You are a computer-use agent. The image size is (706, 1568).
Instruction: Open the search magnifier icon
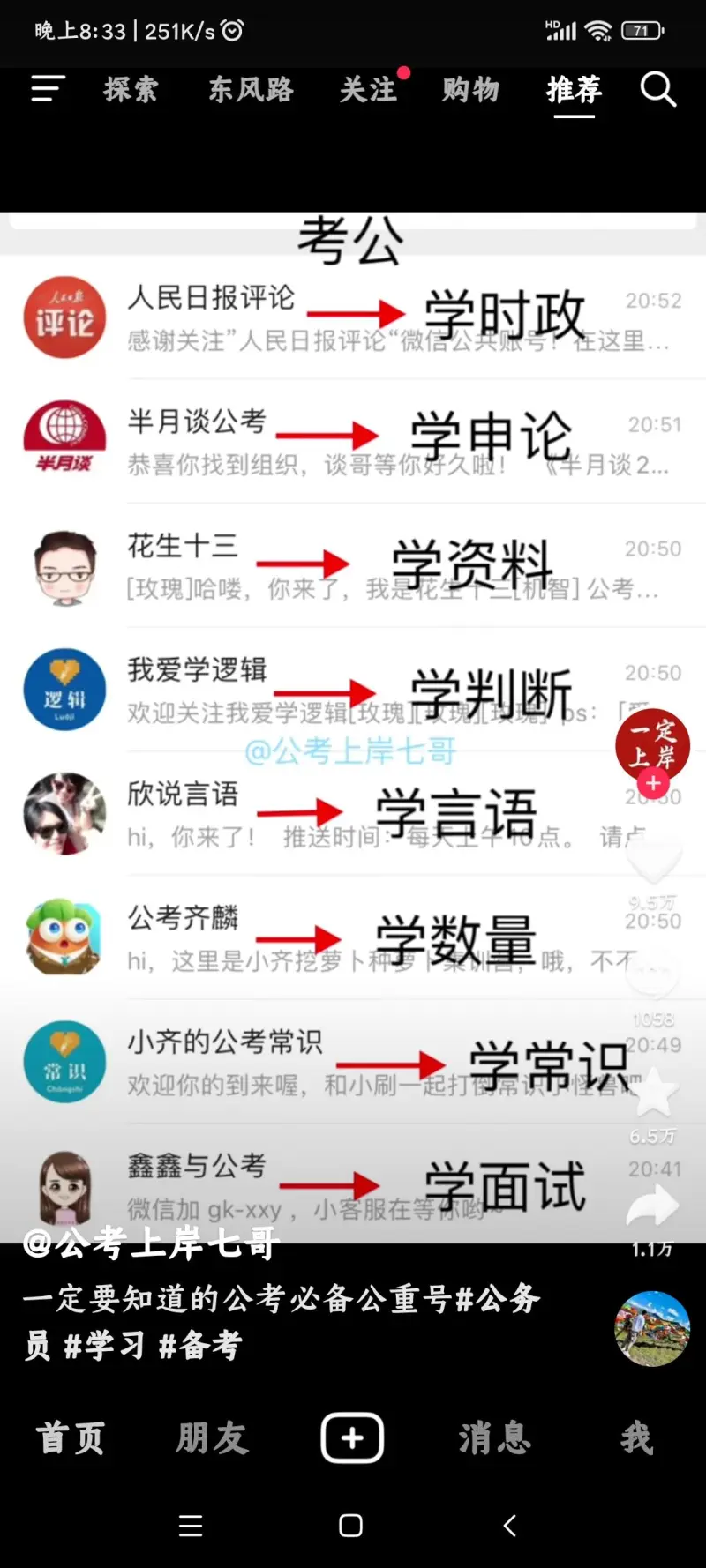[657, 89]
